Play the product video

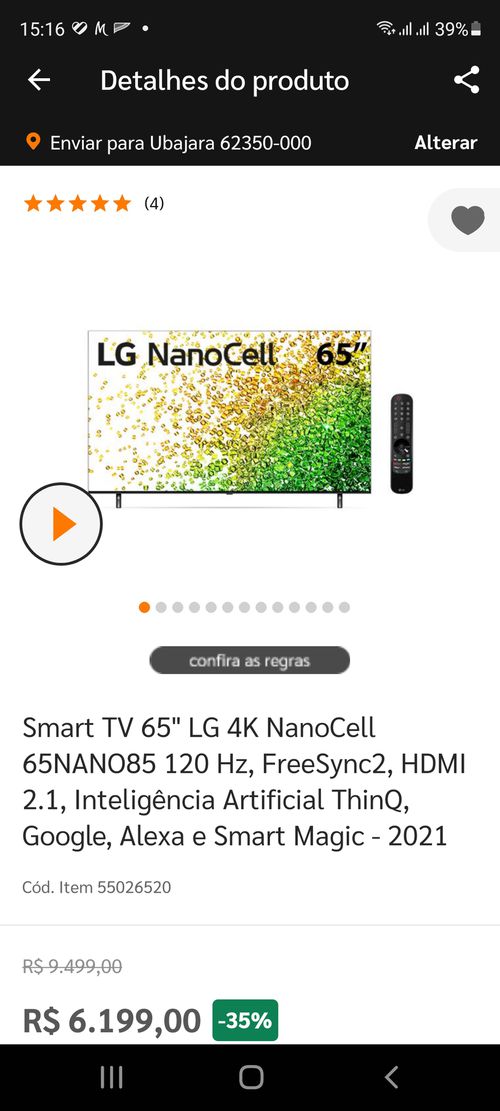61,524
